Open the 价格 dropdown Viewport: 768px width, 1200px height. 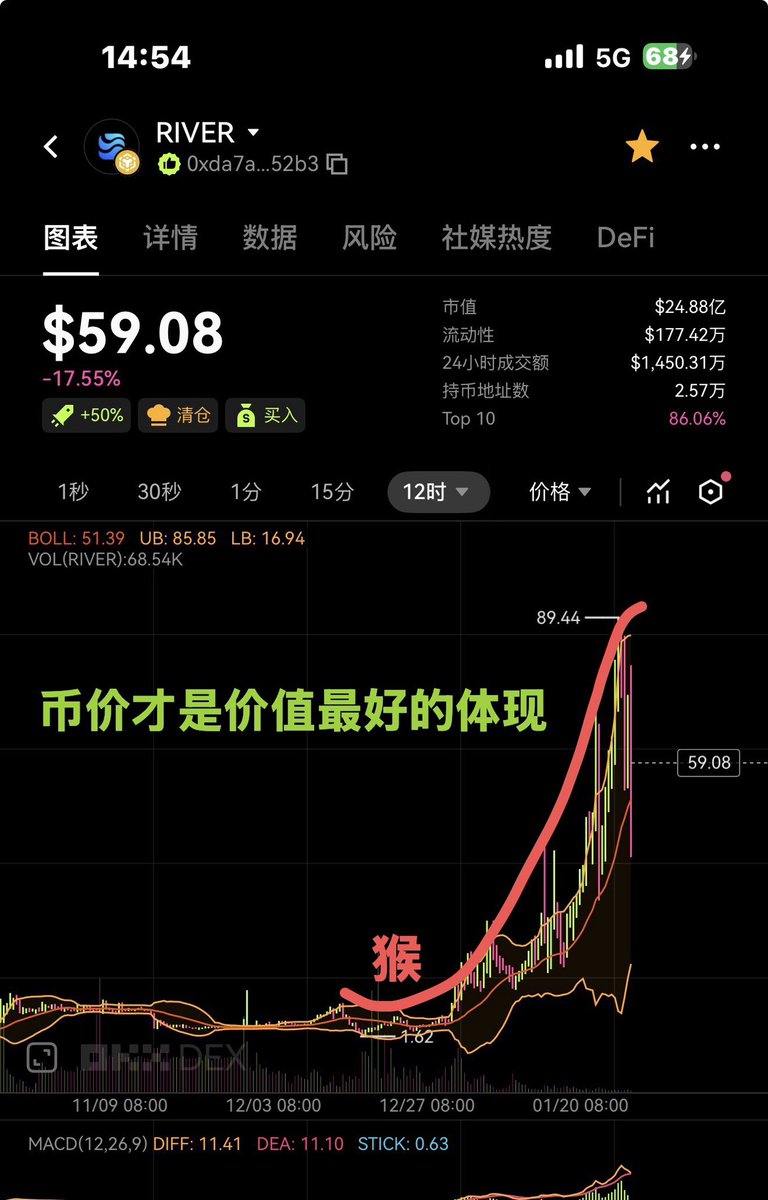(x=559, y=492)
